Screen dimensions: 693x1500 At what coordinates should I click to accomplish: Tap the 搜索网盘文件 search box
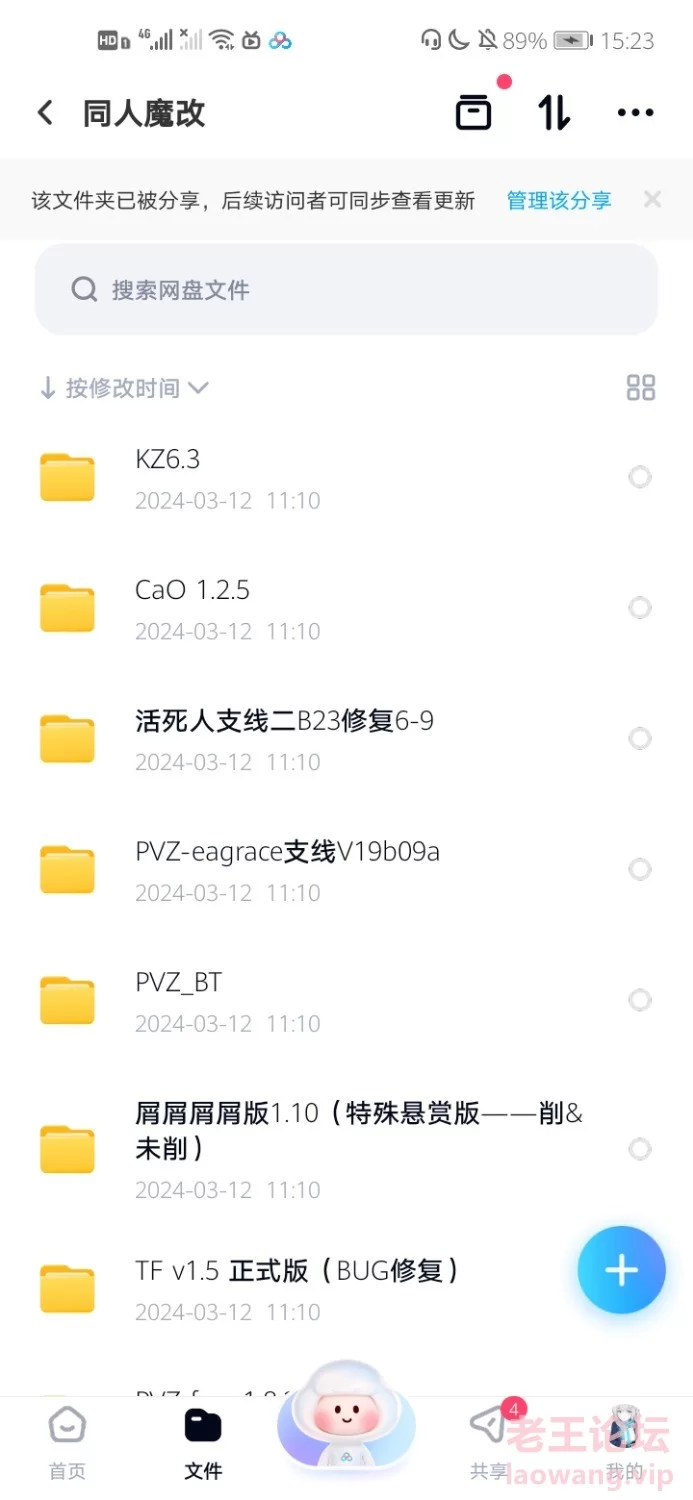pos(346,290)
